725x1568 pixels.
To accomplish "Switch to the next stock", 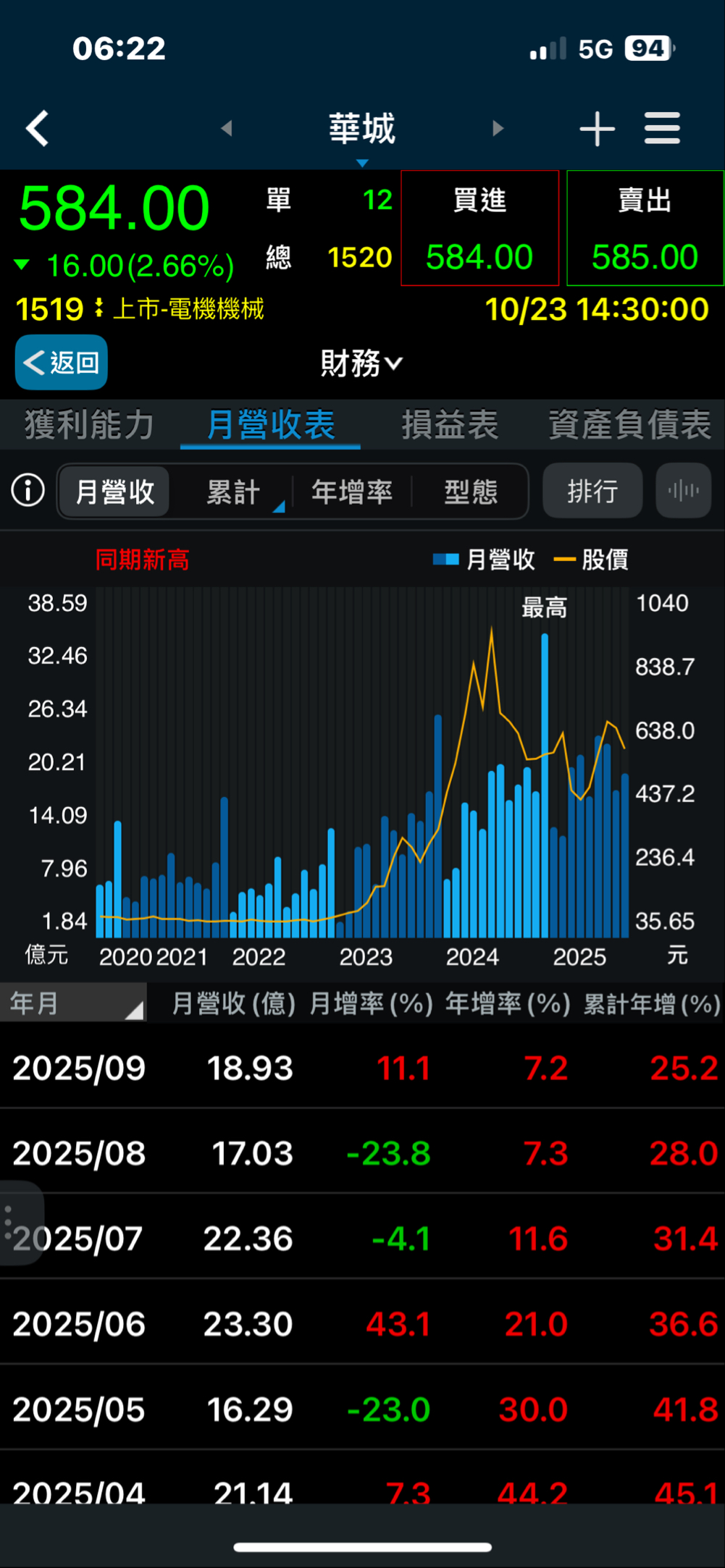I will point(498,129).
